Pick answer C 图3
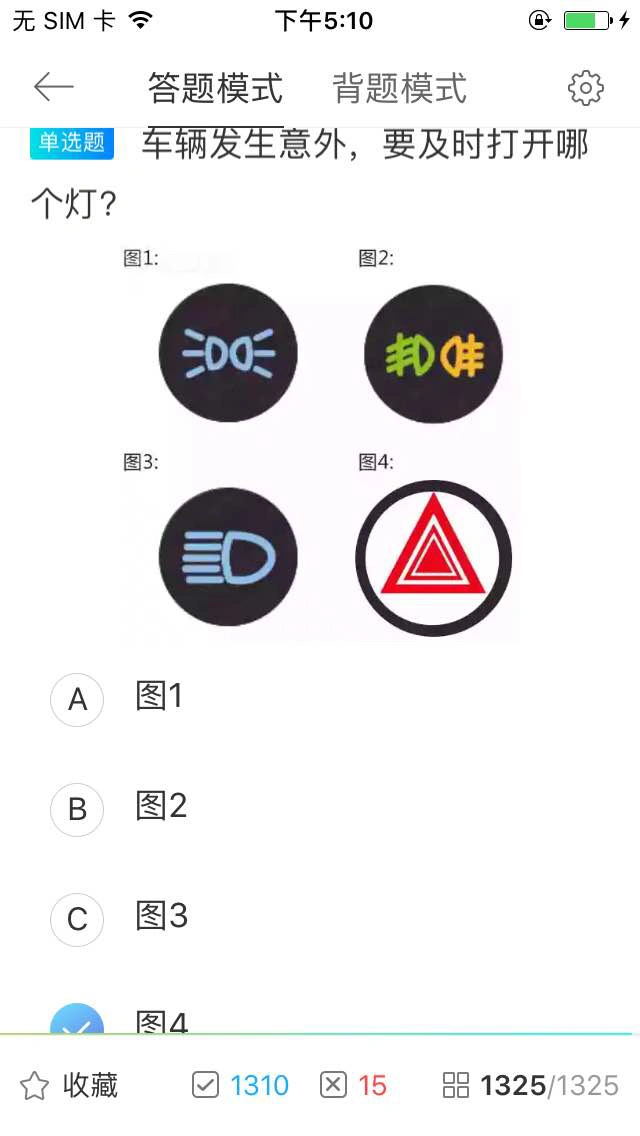Image resolution: width=640 pixels, height=1136 pixels. pyautogui.click(x=78, y=919)
